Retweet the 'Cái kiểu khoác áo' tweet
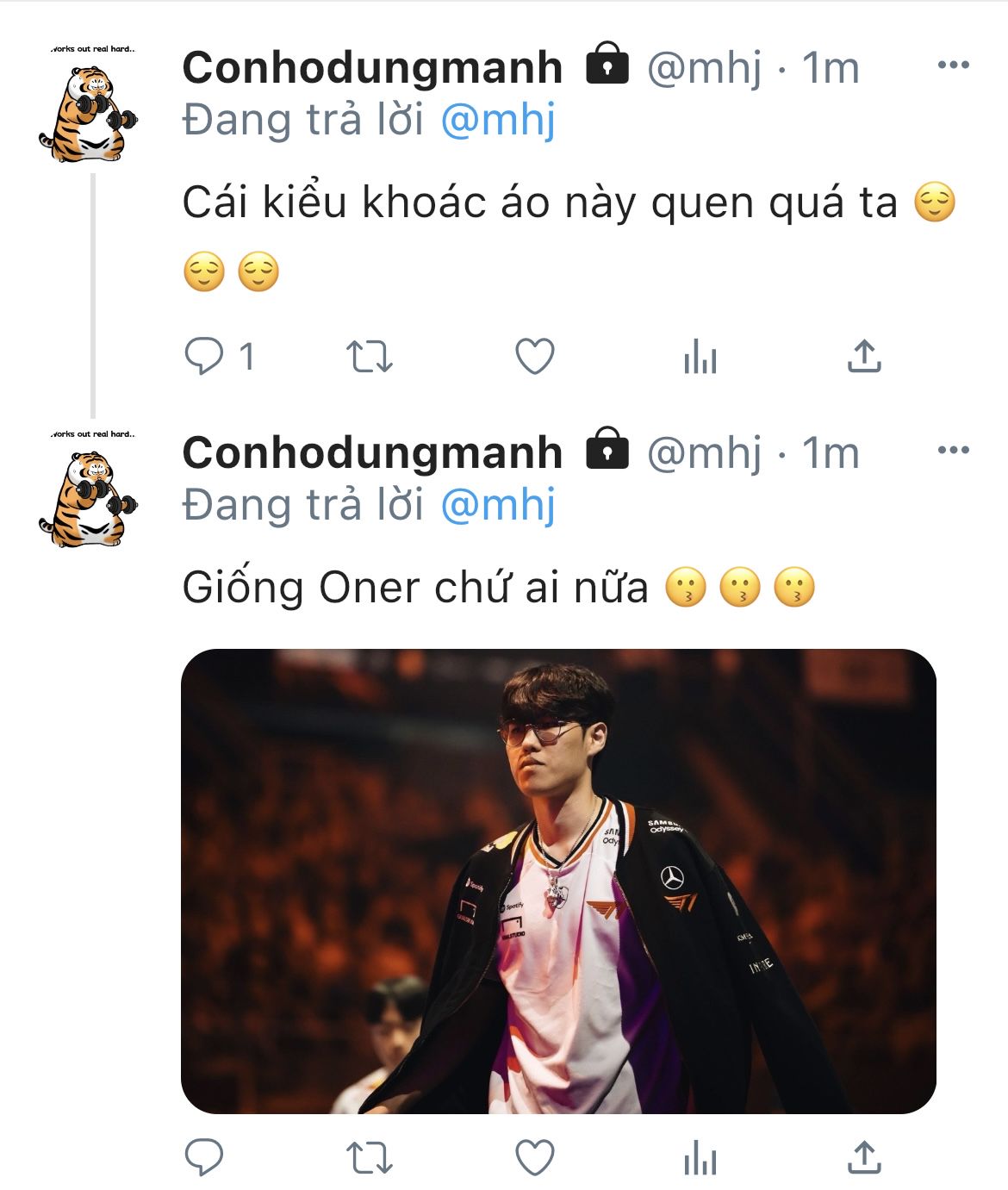Screen dimensions: 1008x1190 point(369,356)
